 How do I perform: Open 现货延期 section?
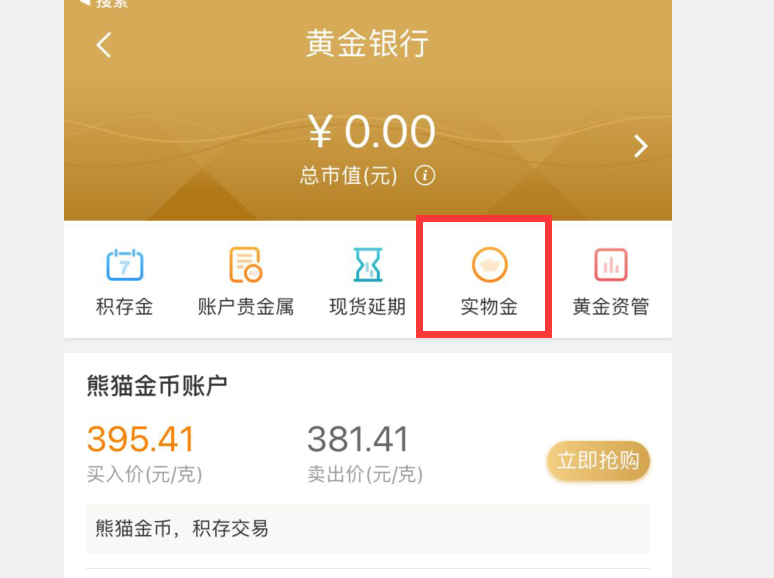click(x=367, y=281)
